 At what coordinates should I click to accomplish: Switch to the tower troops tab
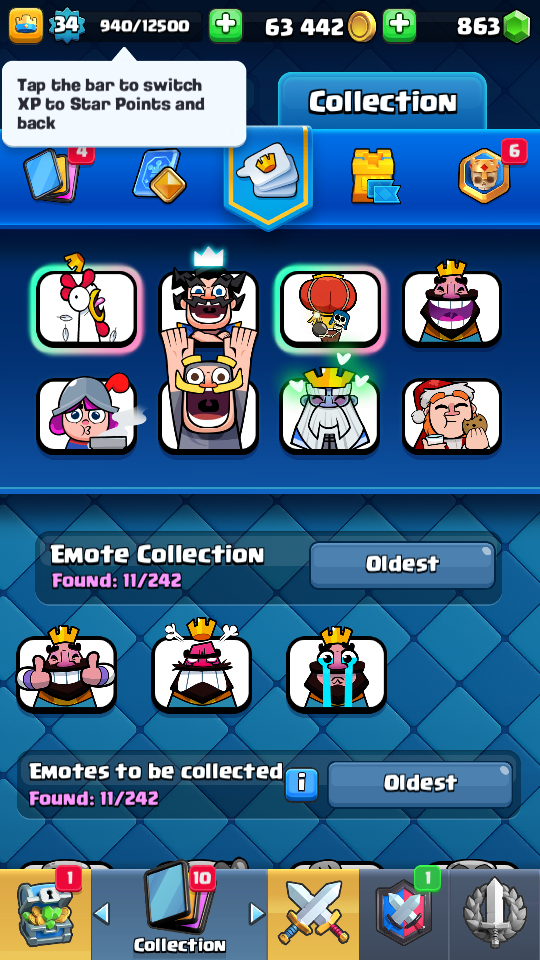[374, 176]
